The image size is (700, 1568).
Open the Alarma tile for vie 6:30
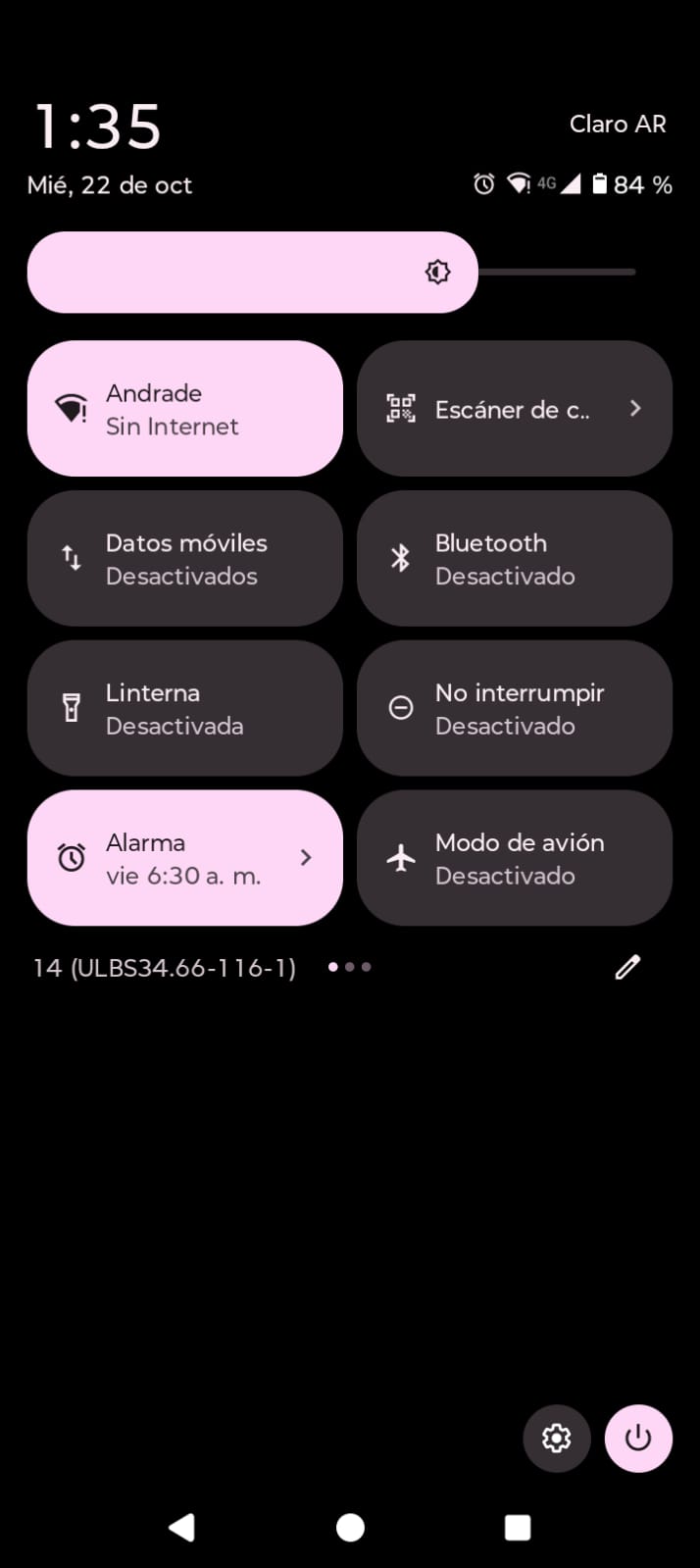click(x=184, y=859)
